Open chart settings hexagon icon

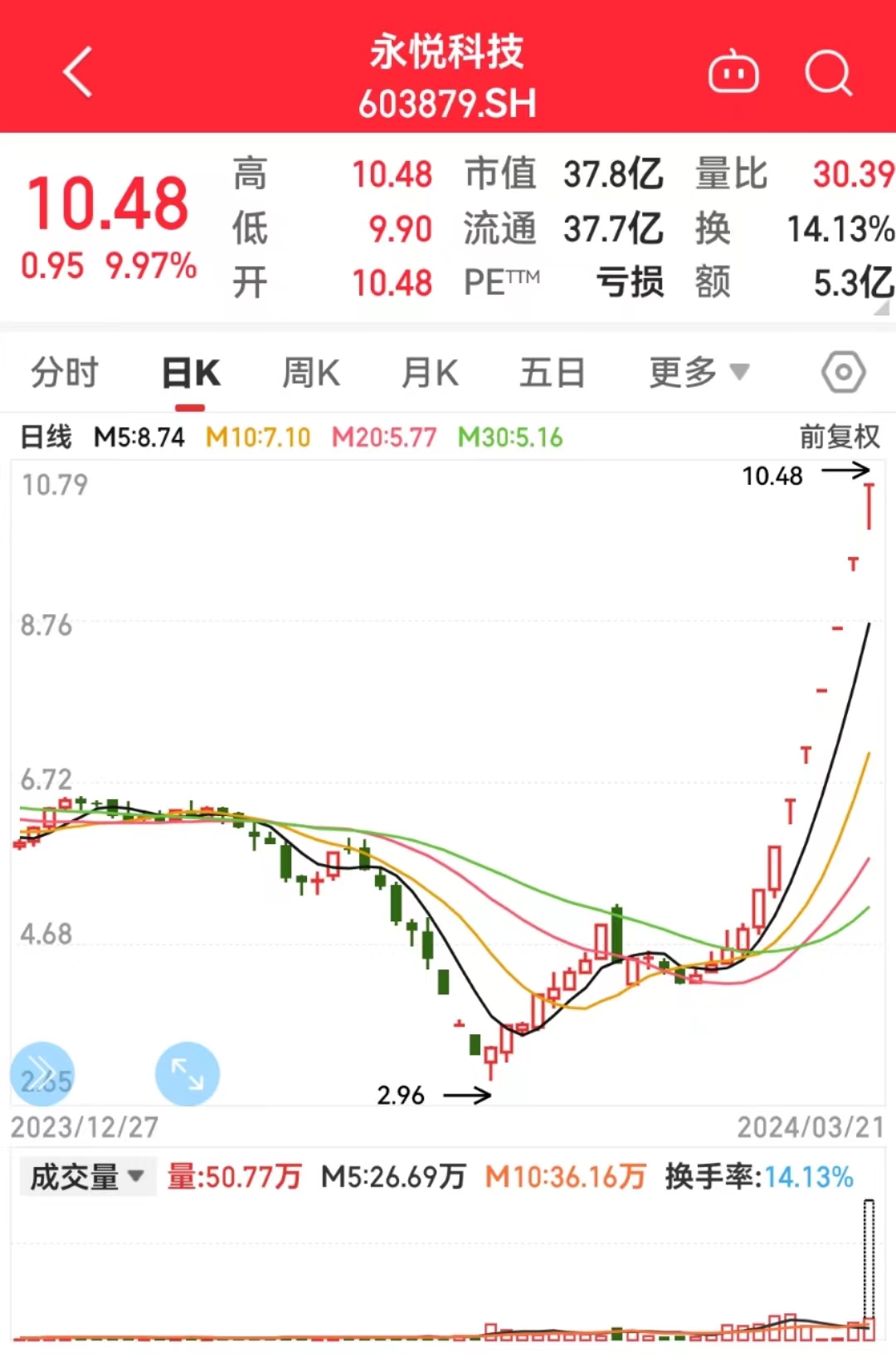pos(843,373)
